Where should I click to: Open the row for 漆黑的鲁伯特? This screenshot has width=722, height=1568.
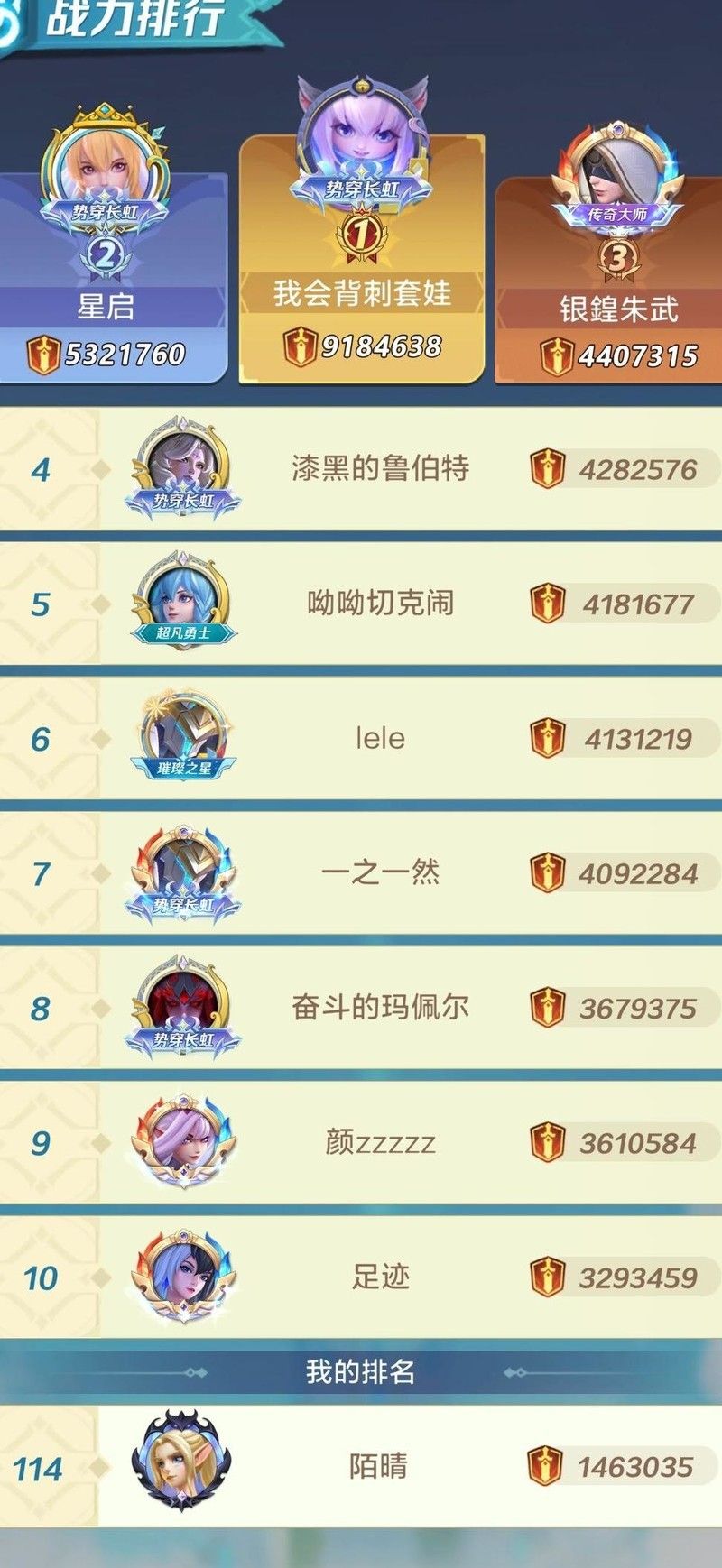380,469
